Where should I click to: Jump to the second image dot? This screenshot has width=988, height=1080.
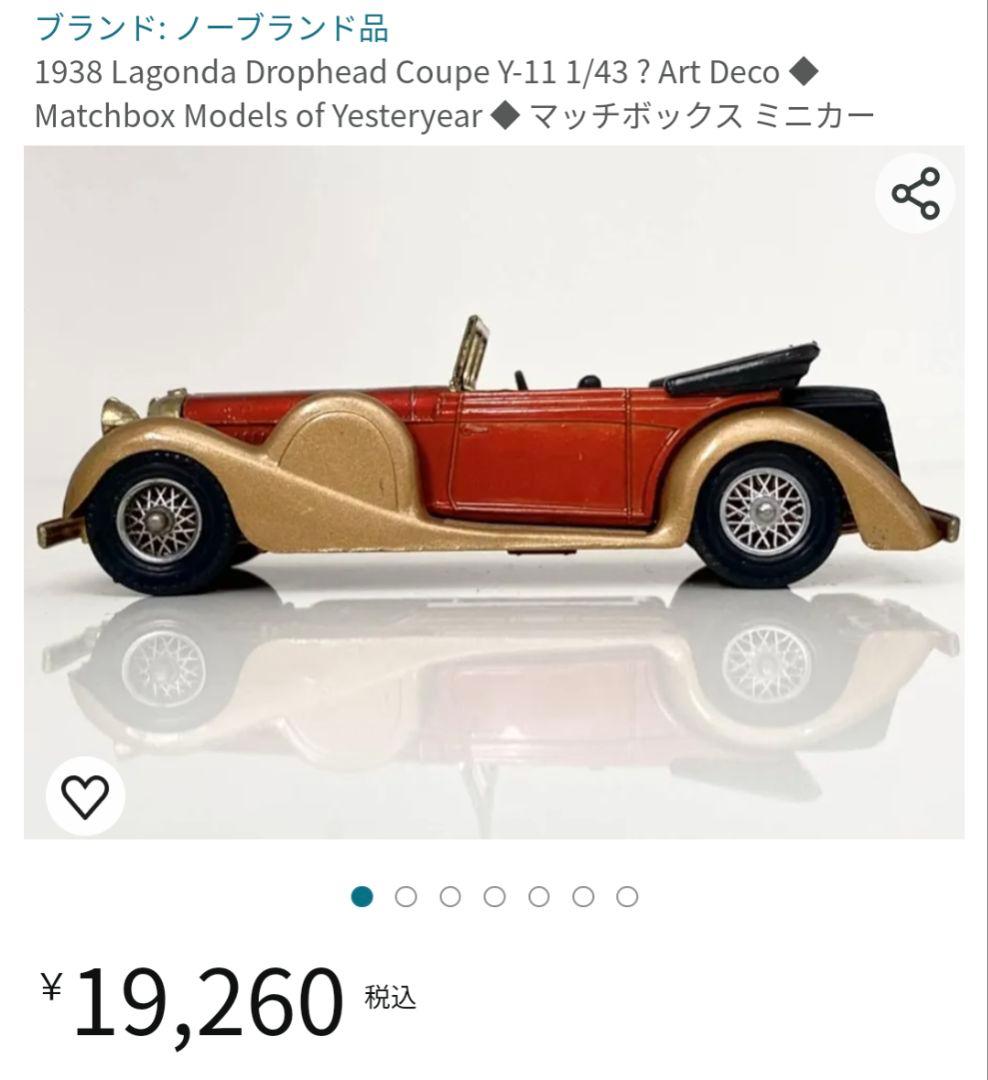406,897
